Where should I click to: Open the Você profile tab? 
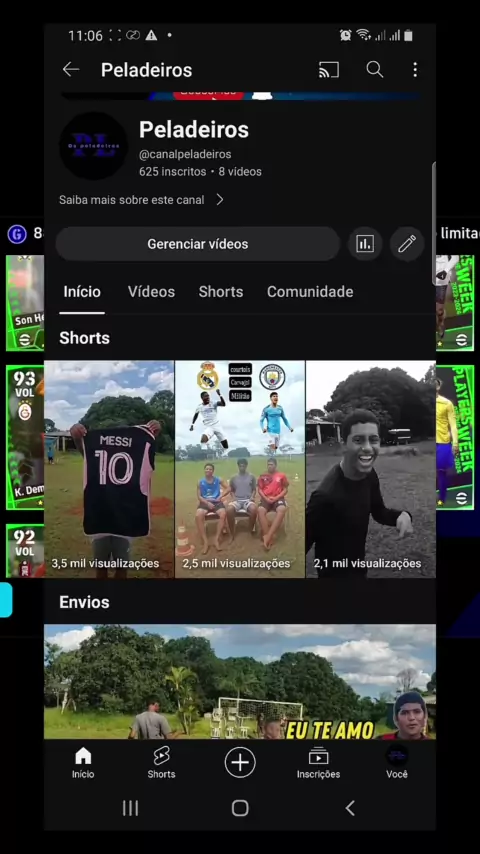coord(397,762)
